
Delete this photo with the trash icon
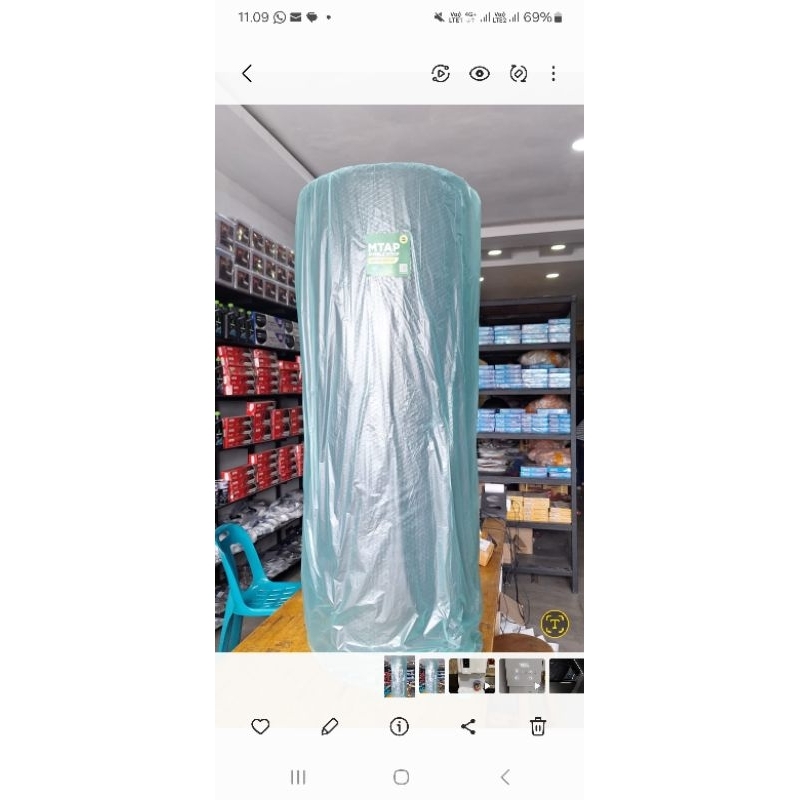tap(538, 727)
